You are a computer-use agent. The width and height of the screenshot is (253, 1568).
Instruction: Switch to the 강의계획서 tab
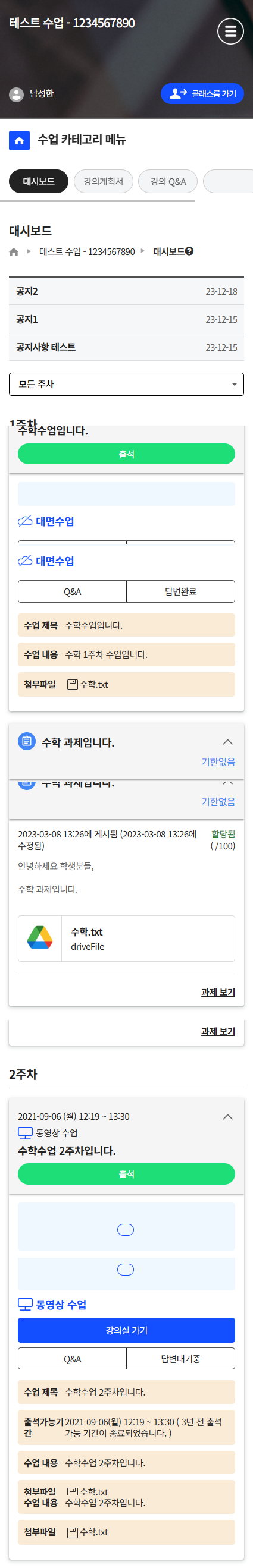tap(104, 181)
